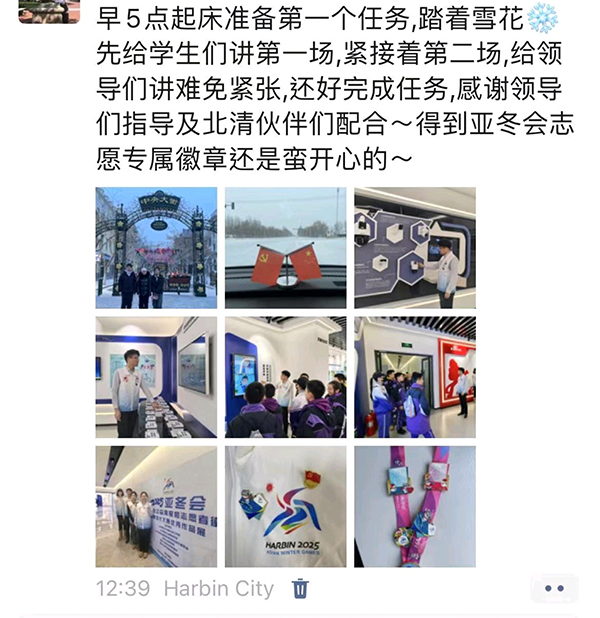Open the photo of hexagon wall exhibit
600x618 pixels.
click(415, 248)
